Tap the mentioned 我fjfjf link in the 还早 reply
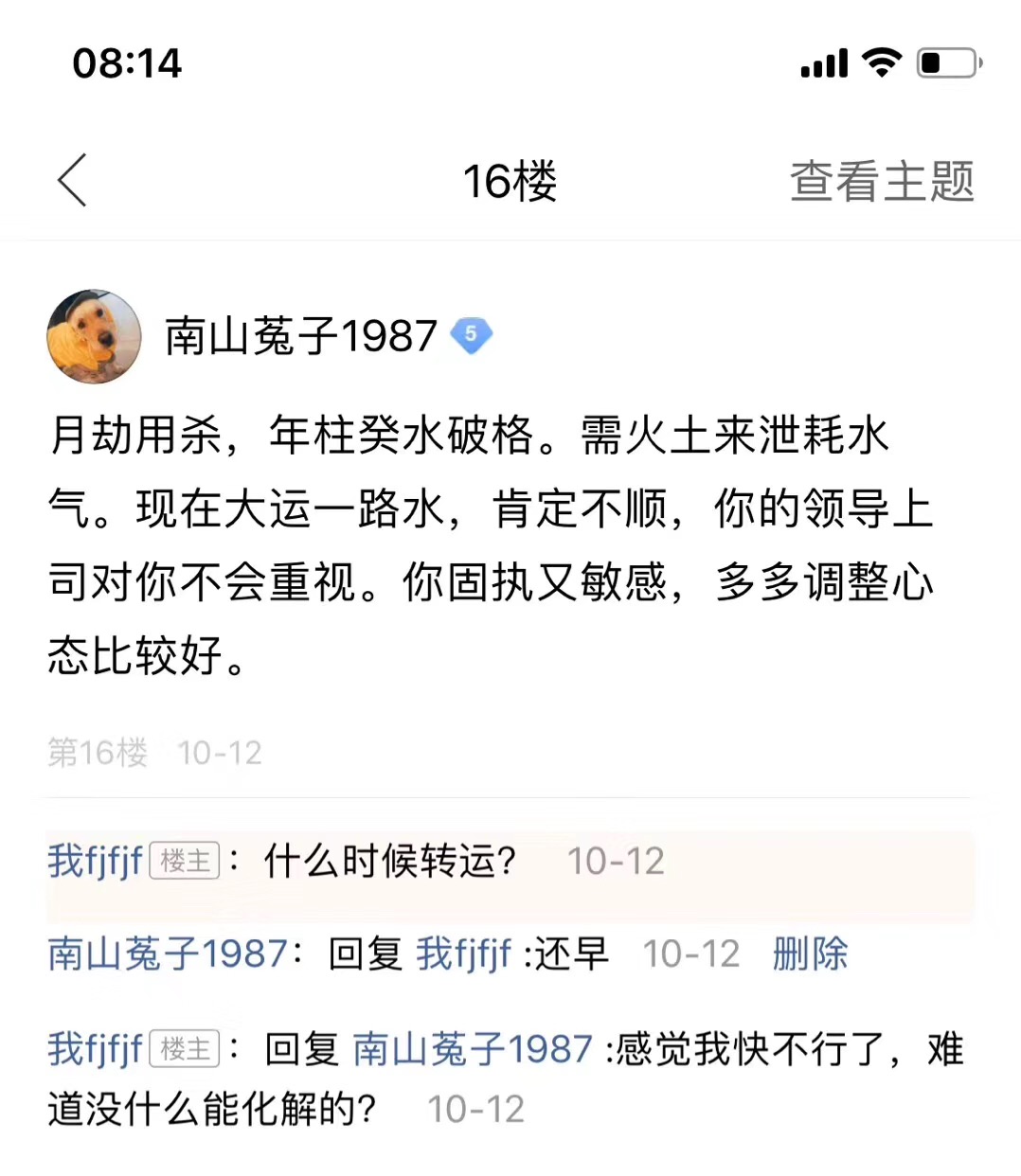Image resolution: width=1021 pixels, height=1176 pixels. click(x=463, y=953)
